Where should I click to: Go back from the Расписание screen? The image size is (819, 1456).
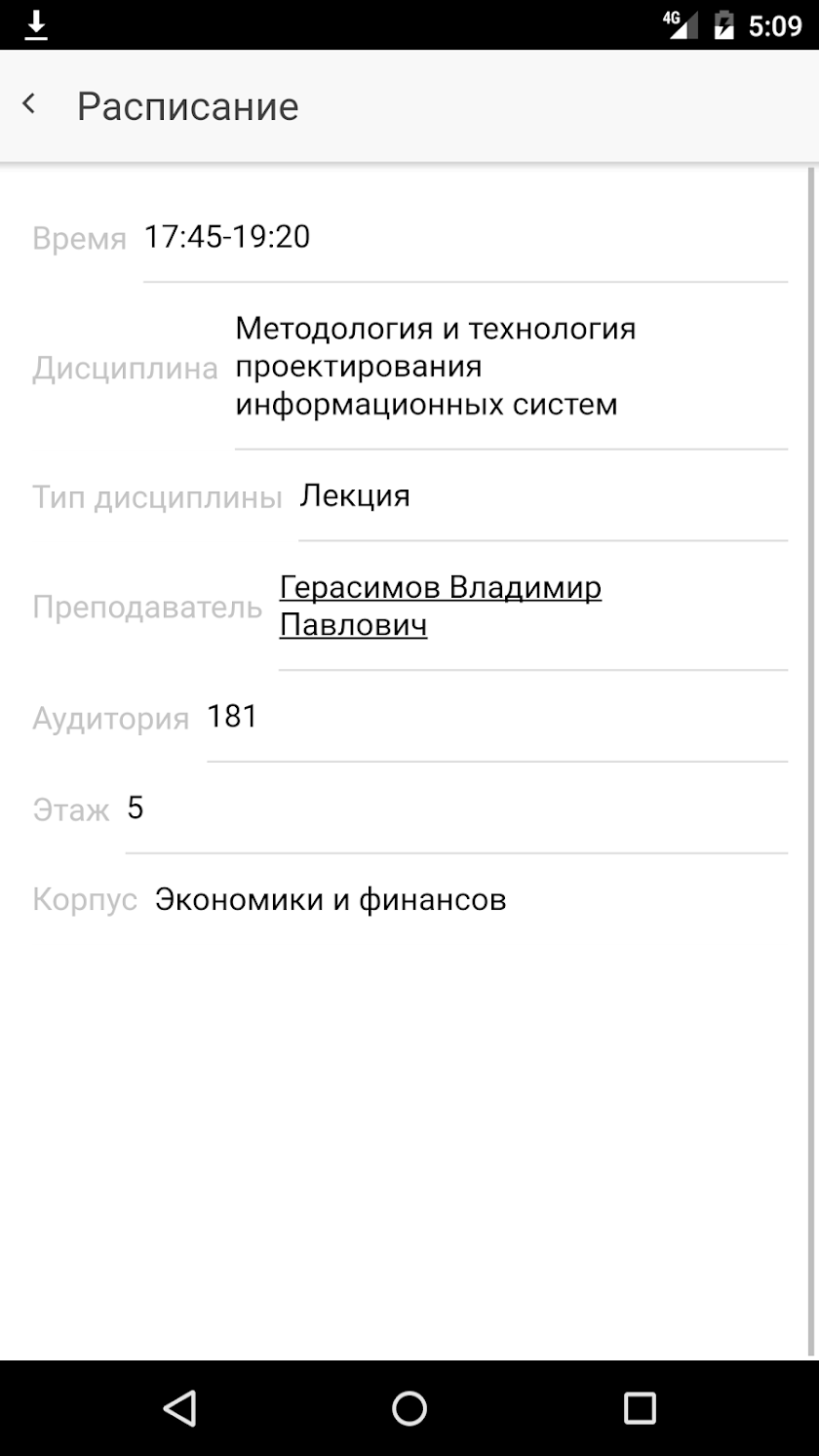[x=29, y=104]
